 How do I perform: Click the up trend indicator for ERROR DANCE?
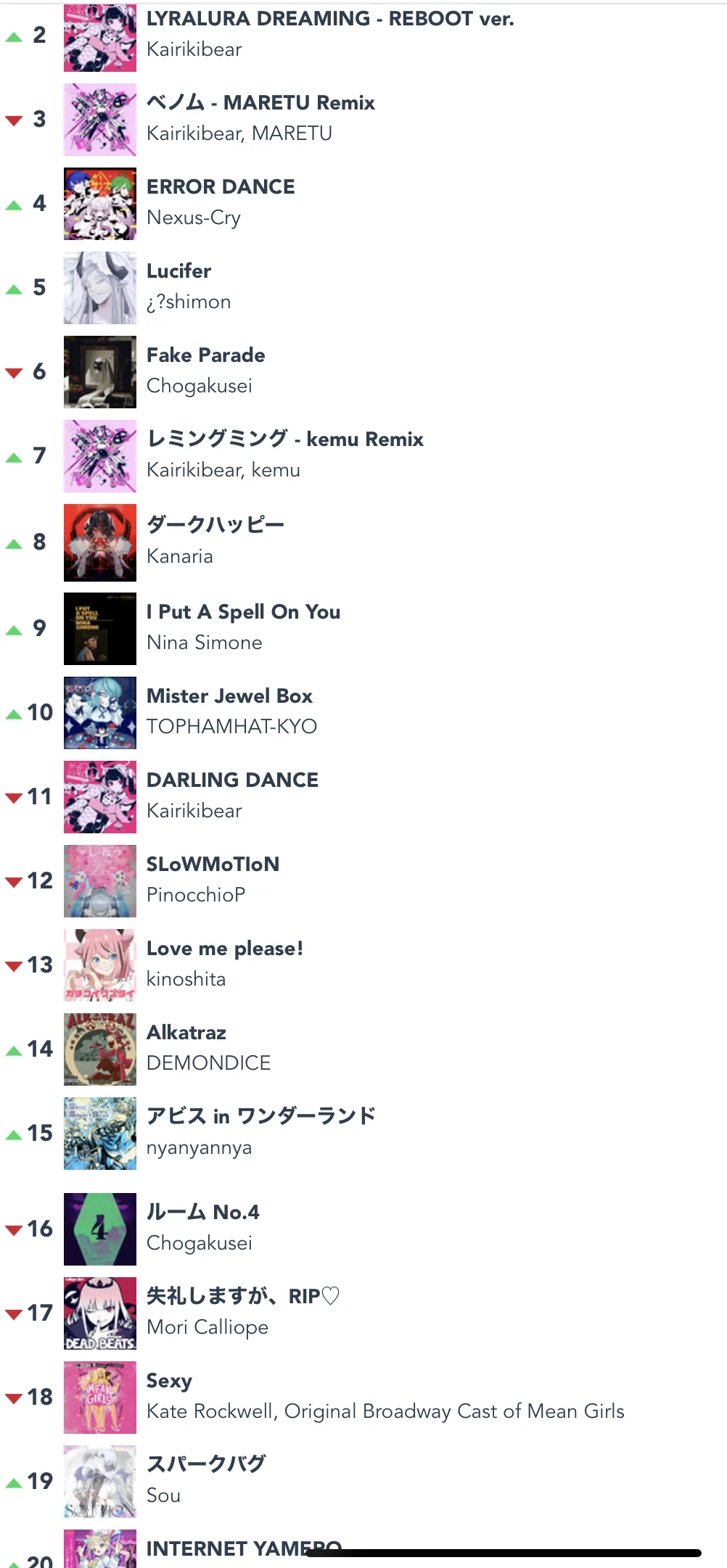click(15, 205)
